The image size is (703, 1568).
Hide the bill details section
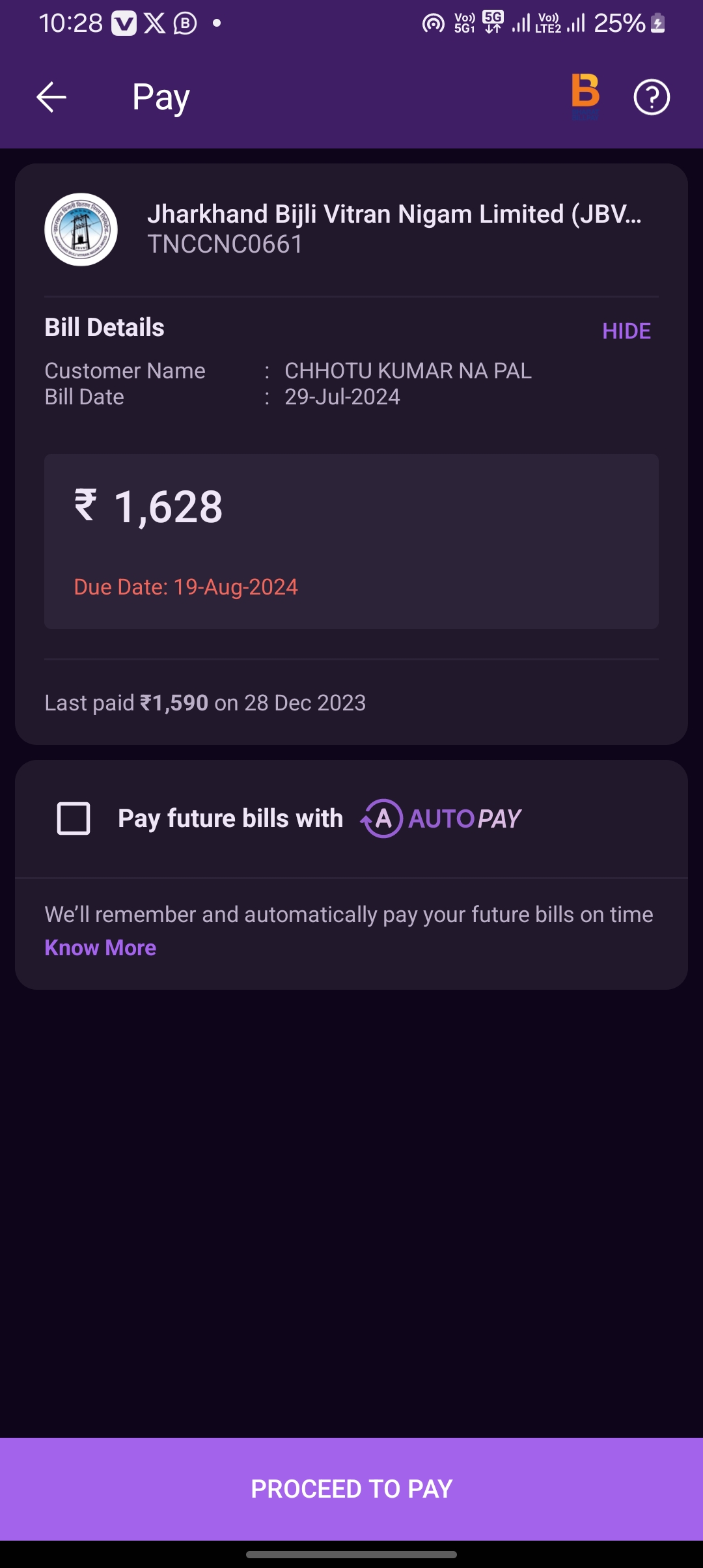coord(626,331)
